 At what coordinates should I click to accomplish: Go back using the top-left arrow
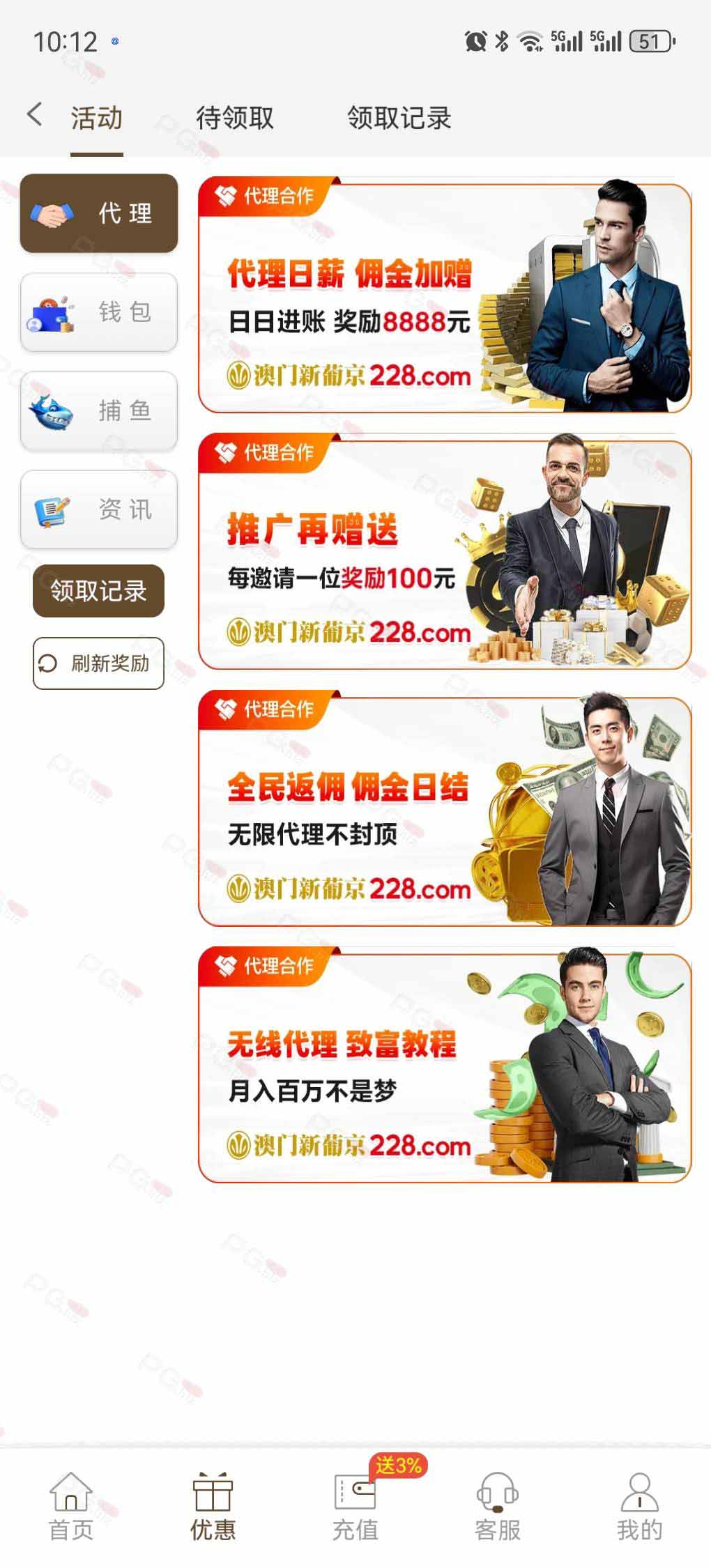pyautogui.click(x=34, y=114)
